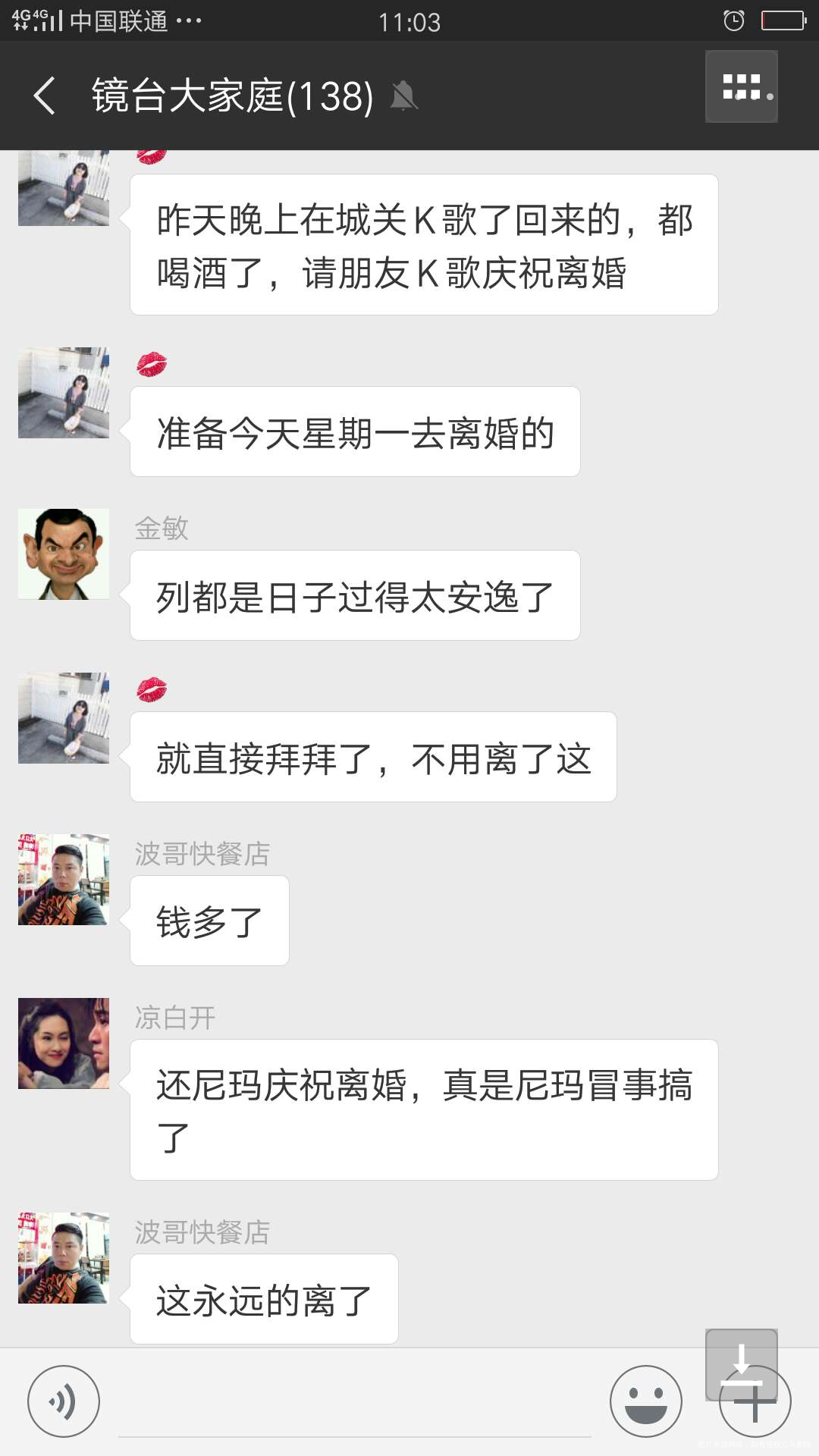819x1456 pixels.
Task: Tap the 这永远的离了 message bubble
Action: tap(264, 1300)
